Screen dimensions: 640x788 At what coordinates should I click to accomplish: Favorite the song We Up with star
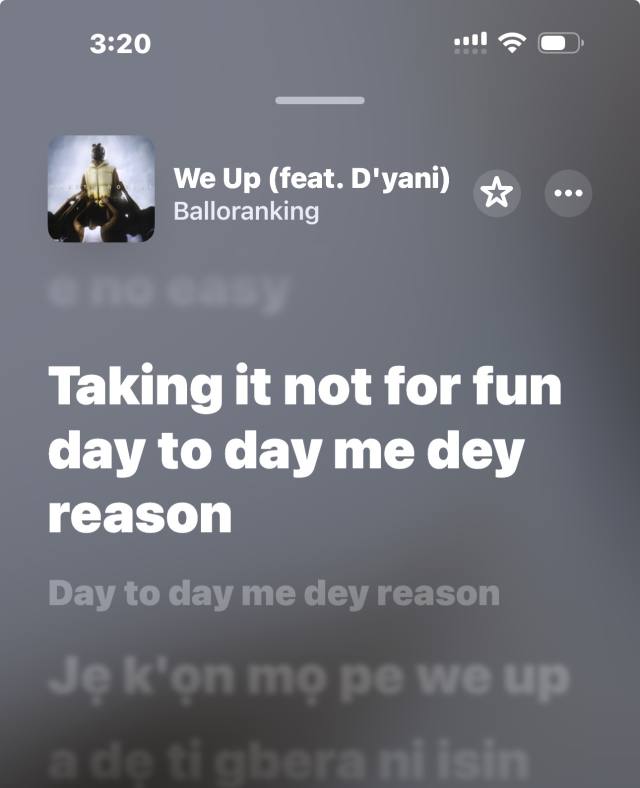tap(497, 193)
